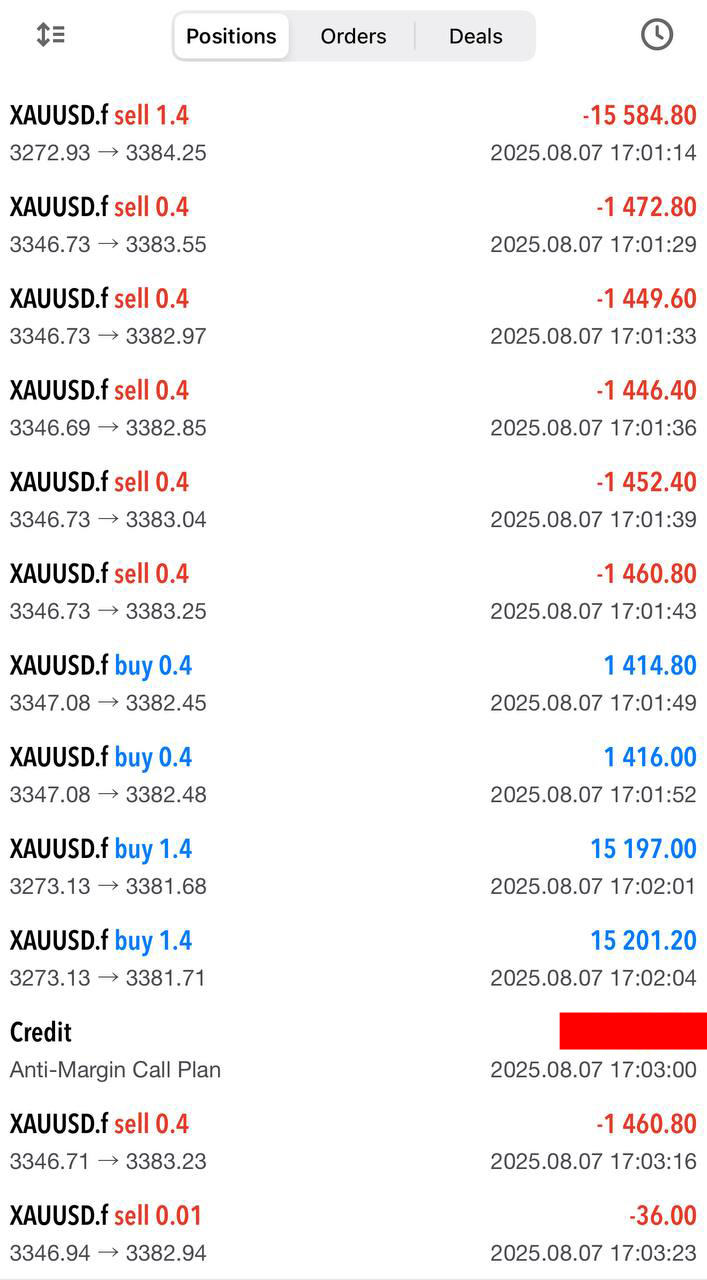Screen dimensions: 707x1280
Task: Open the sell 0.4 position closed 17:01:29
Action: point(353,226)
